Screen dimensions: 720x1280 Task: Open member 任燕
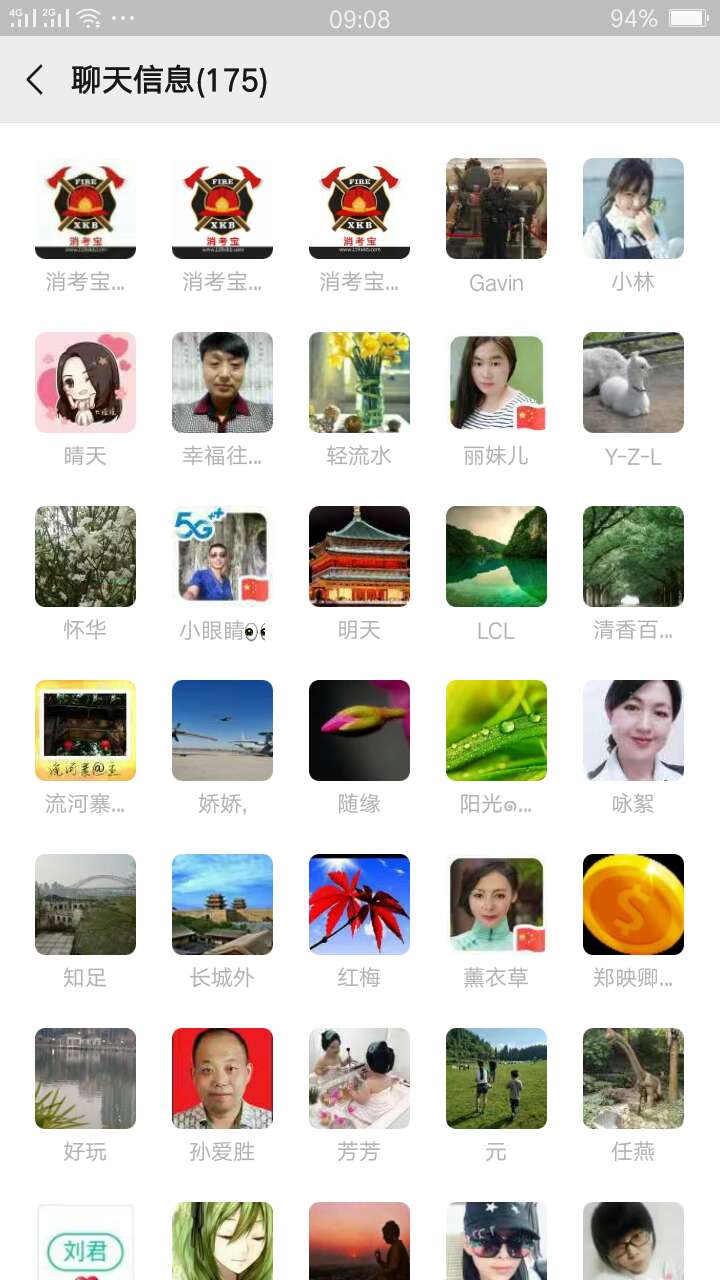pos(633,1079)
